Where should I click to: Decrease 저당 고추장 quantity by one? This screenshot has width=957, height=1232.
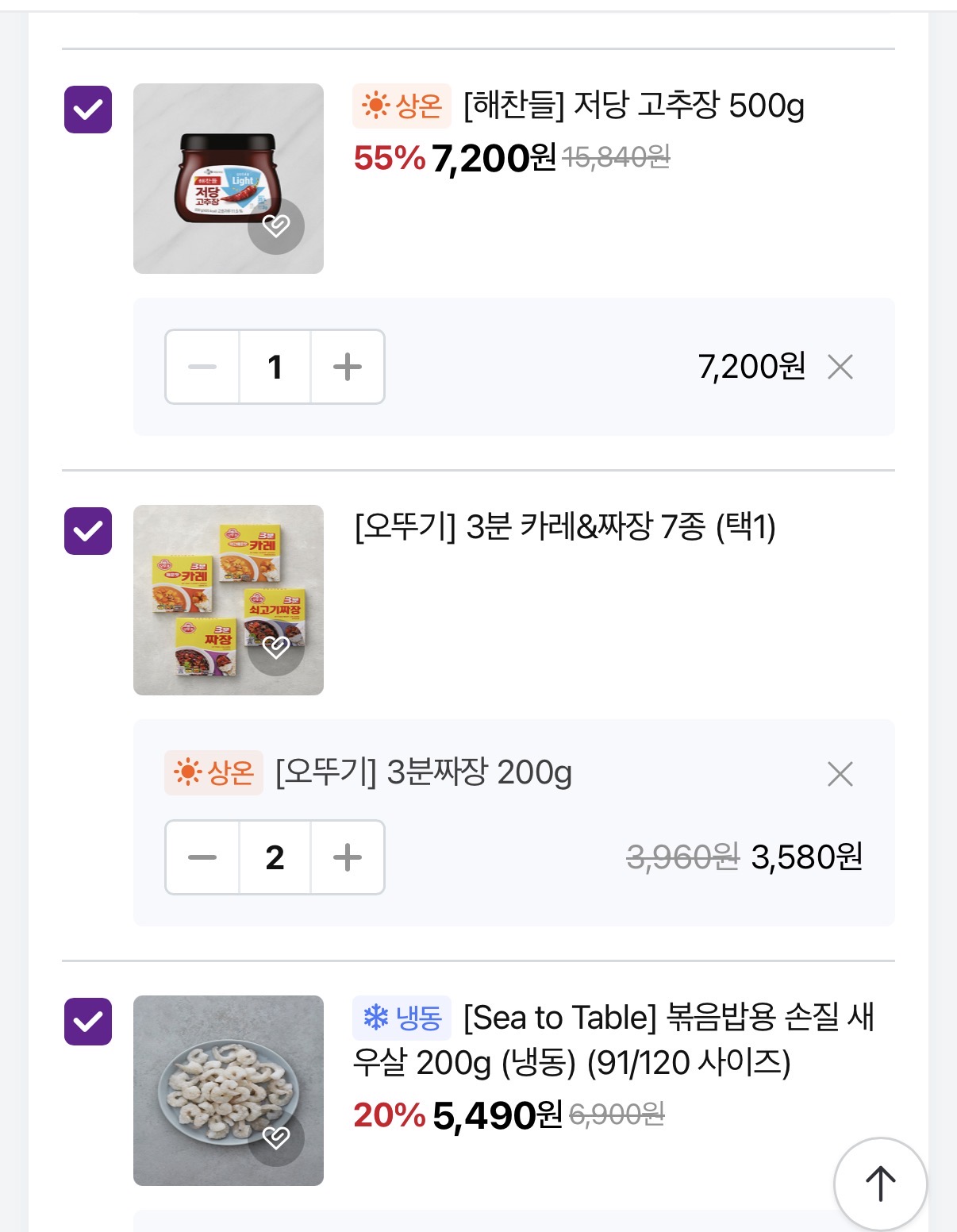(x=202, y=367)
